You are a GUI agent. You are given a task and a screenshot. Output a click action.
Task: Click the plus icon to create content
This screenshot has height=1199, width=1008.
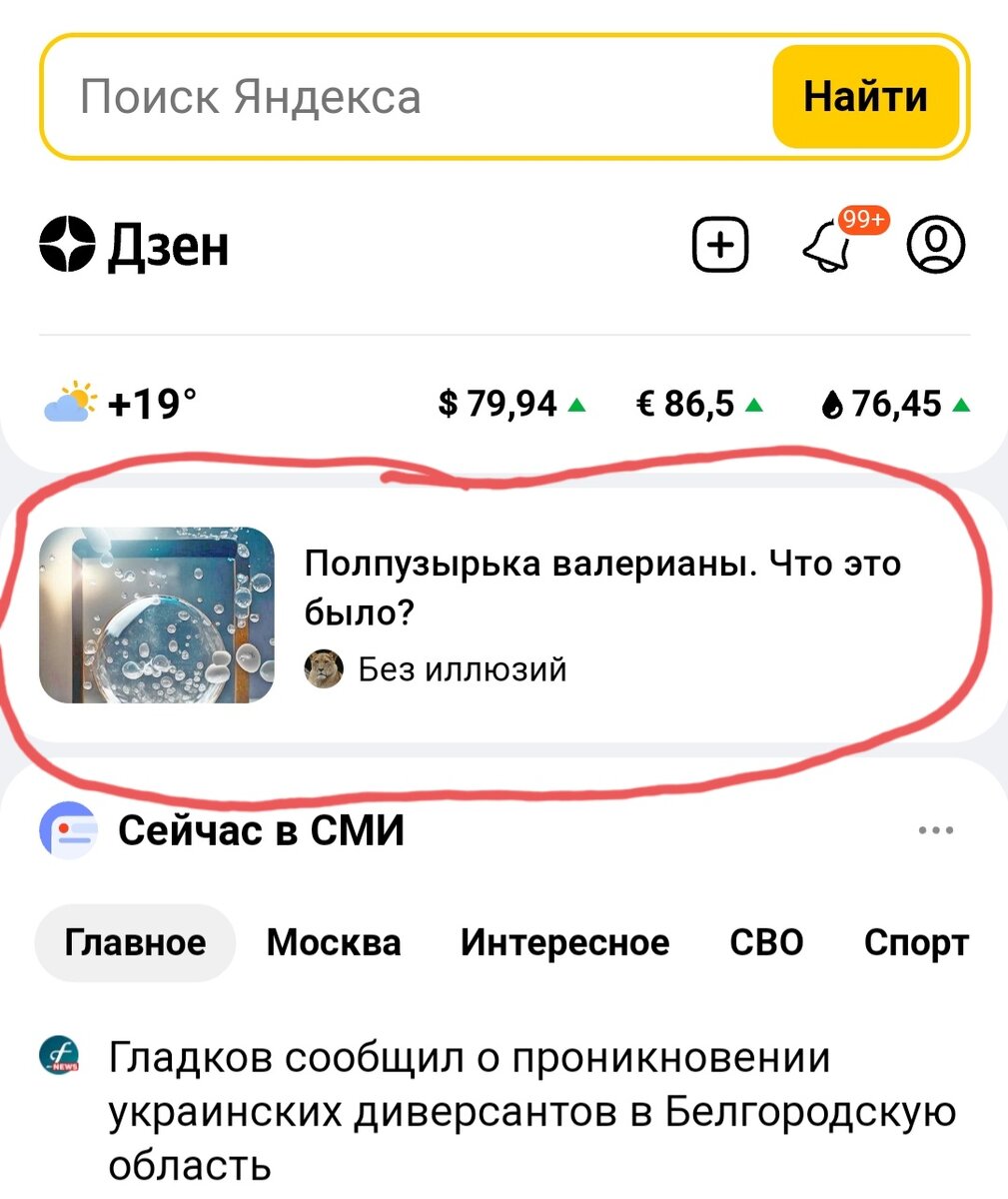(x=721, y=245)
